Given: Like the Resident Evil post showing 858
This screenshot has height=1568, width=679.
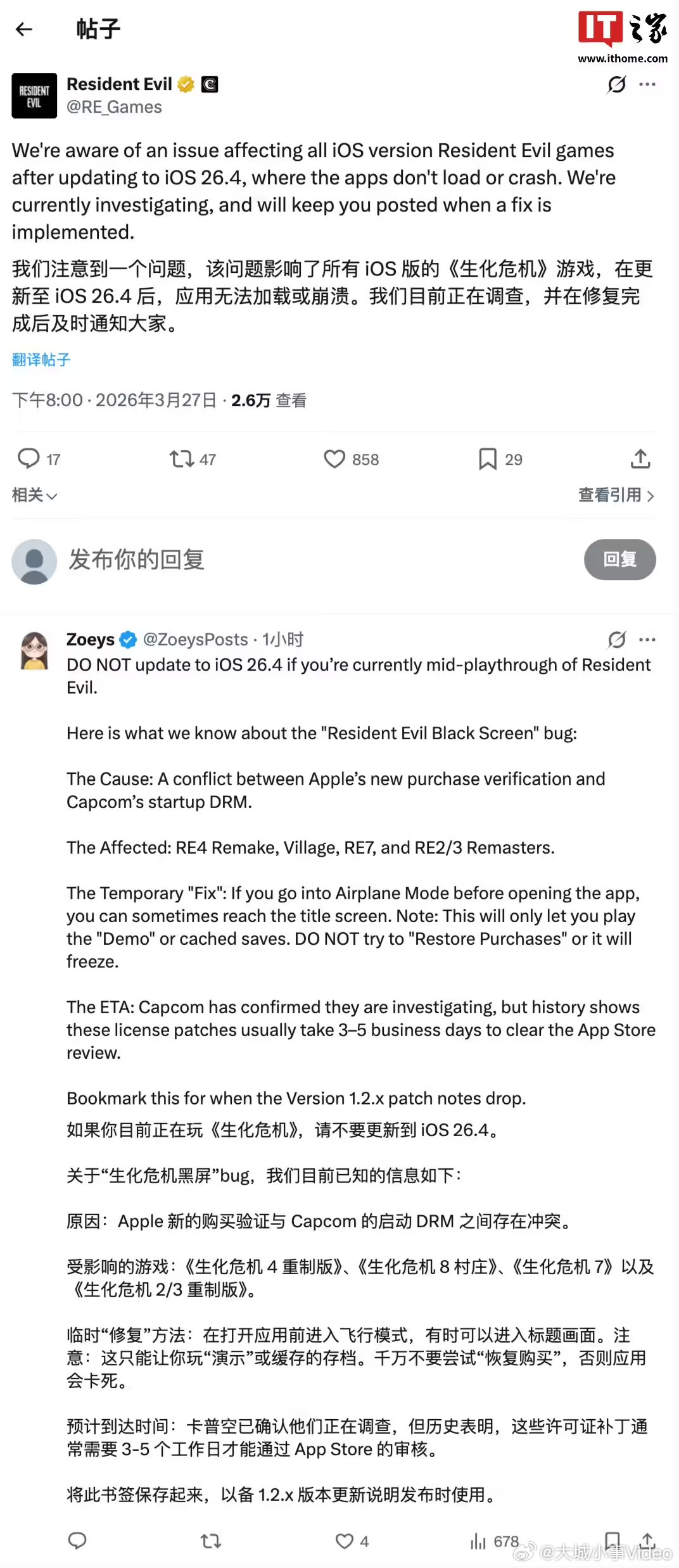Looking at the screenshot, I should click(x=334, y=458).
